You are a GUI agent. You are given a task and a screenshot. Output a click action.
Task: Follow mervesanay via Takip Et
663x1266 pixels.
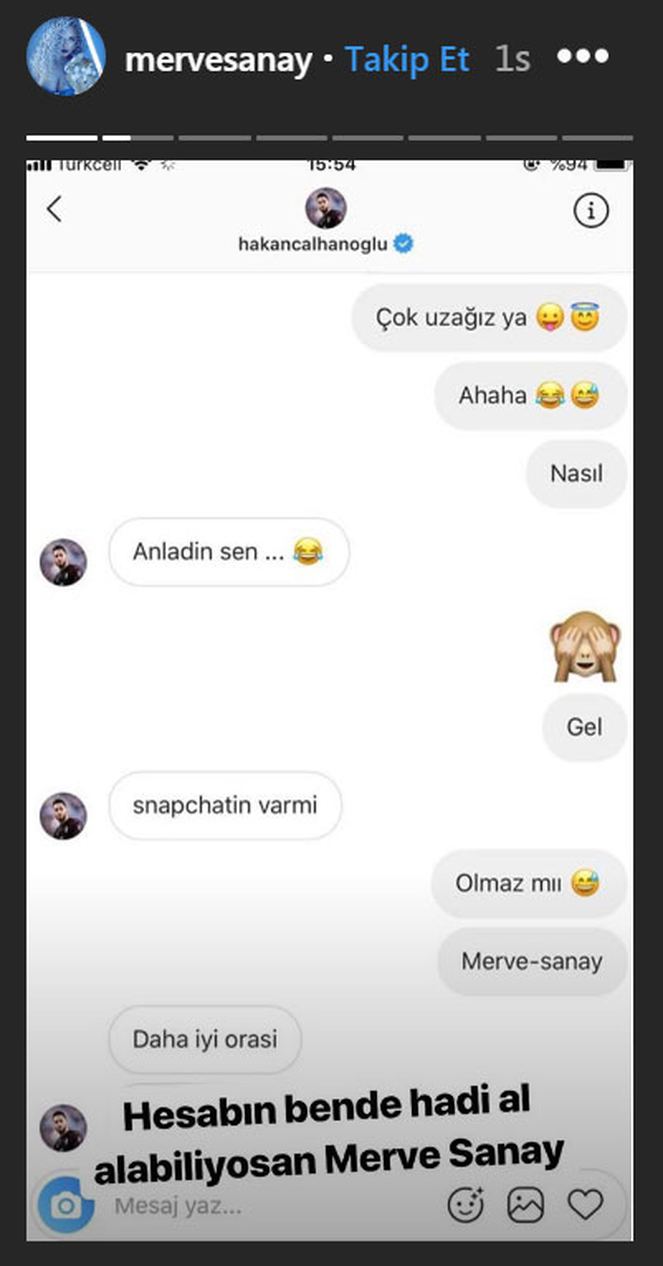click(x=407, y=60)
